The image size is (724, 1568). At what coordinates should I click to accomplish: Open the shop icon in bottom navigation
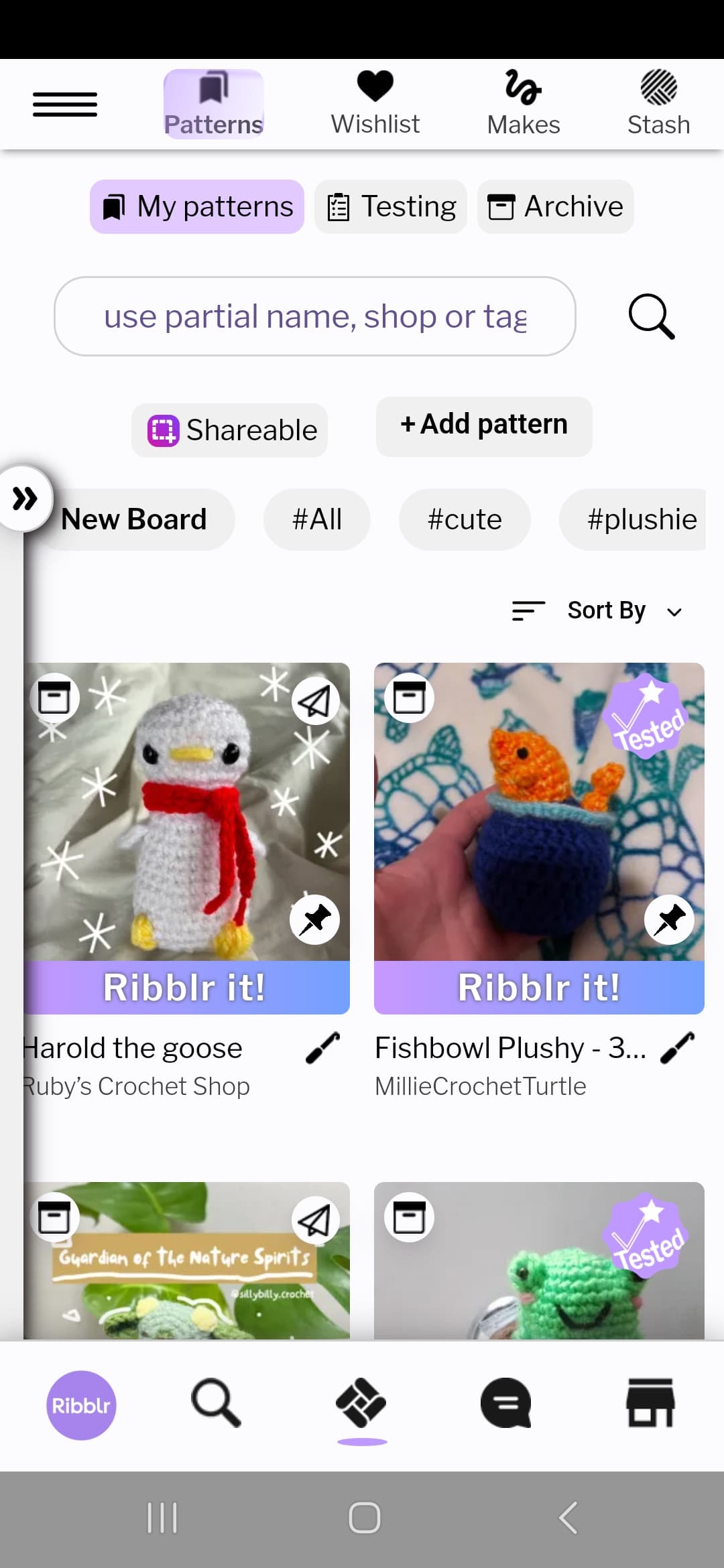tap(650, 1403)
